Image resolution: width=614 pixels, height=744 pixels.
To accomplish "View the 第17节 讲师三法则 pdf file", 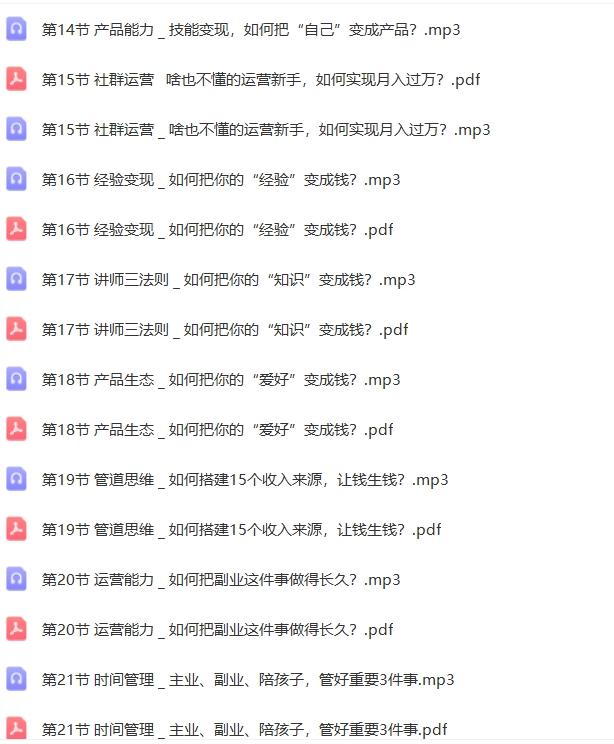I will click(225, 330).
